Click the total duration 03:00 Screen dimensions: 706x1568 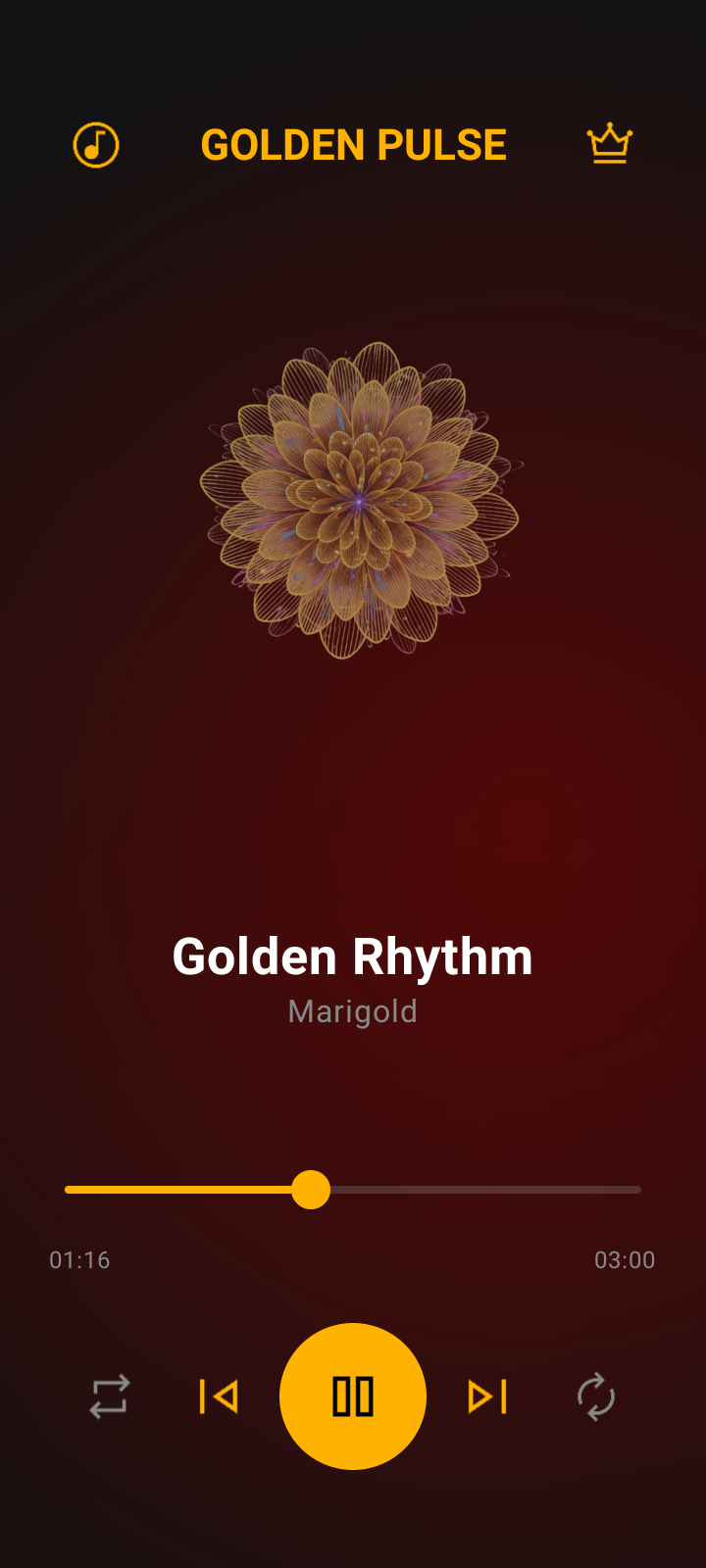[626, 1260]
